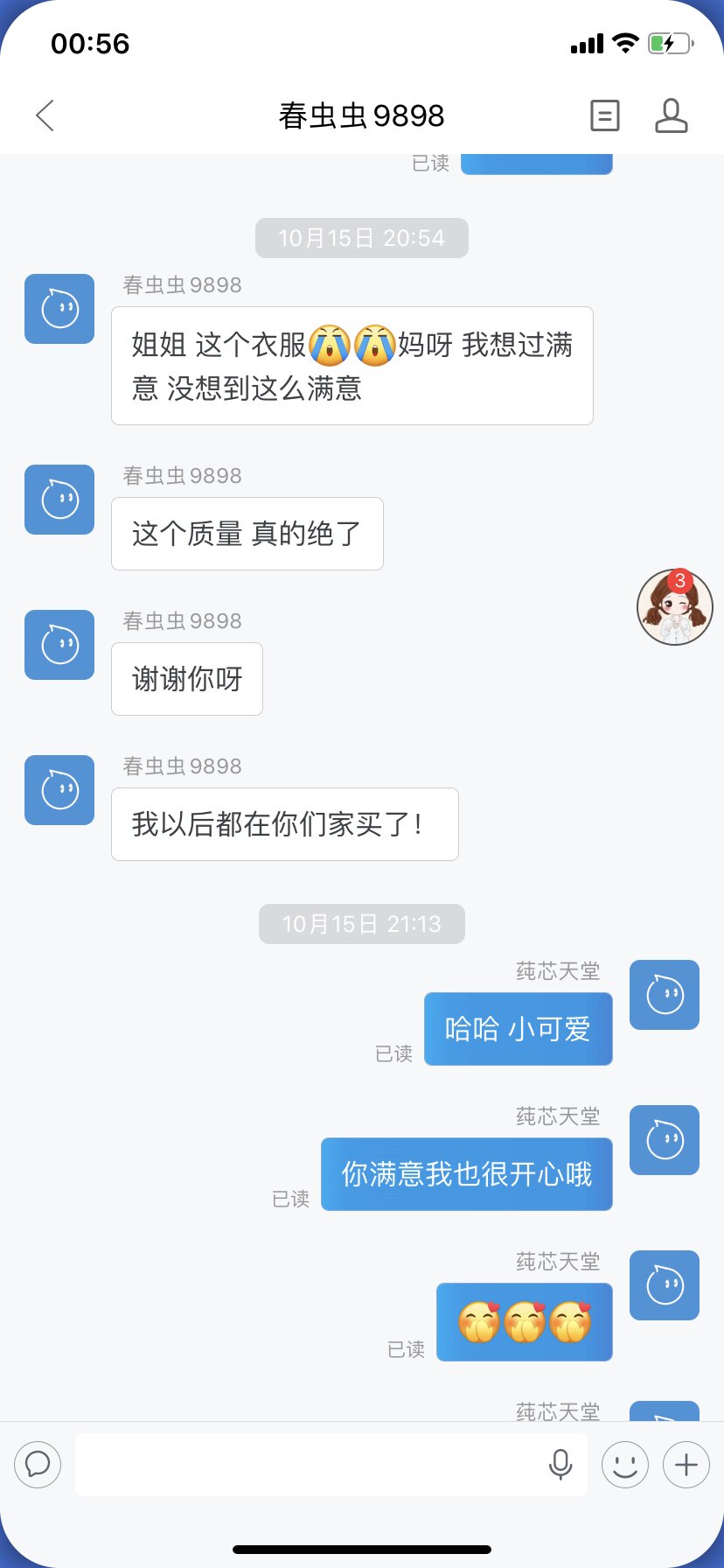Image resolution: width=724 pixels, height=1568 pixels.
Task: Open the floating avatar with badge 3
Action: [x=674, y=607]
